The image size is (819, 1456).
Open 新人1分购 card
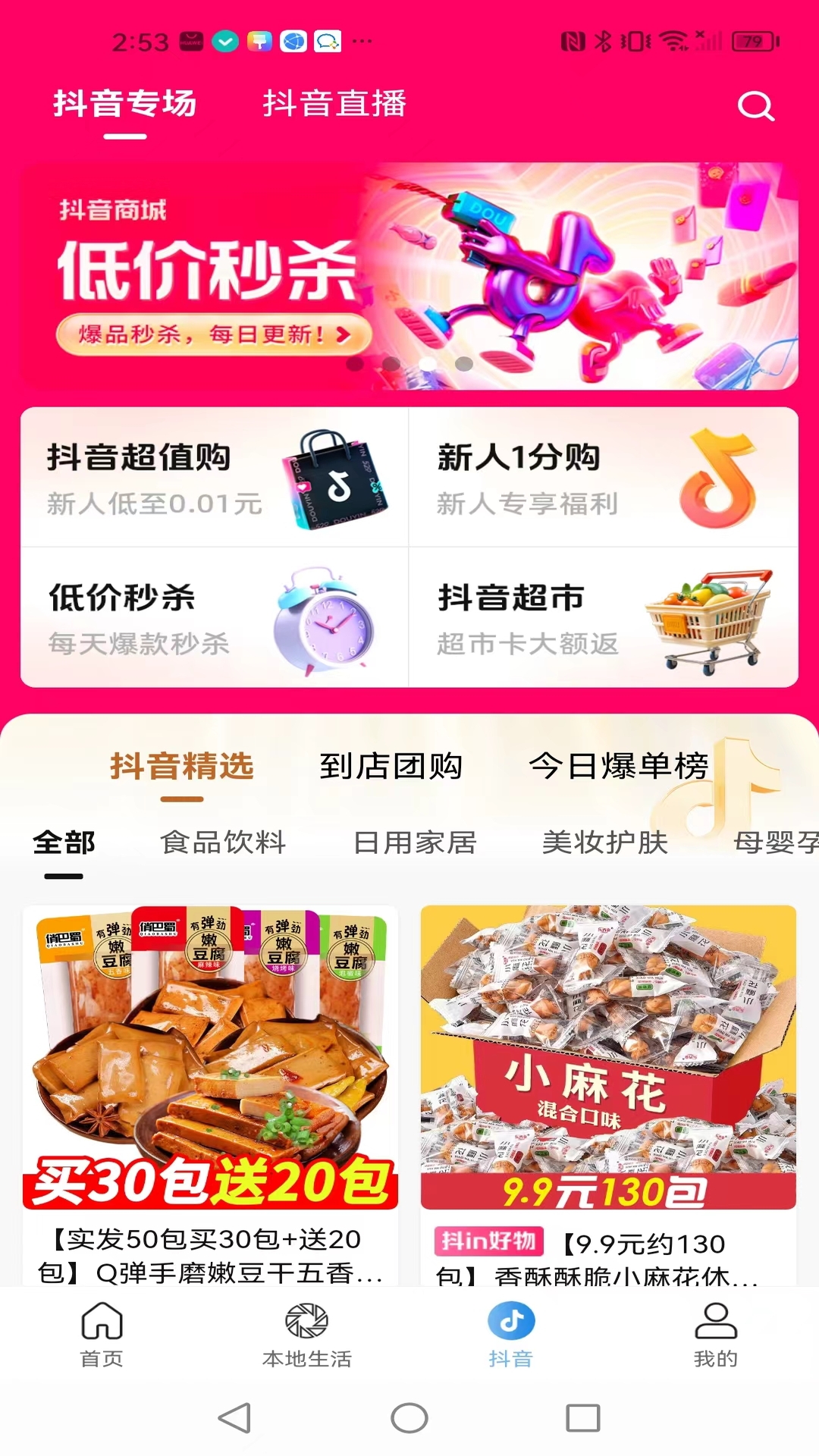pyautogui.click(x=603, y=478)
